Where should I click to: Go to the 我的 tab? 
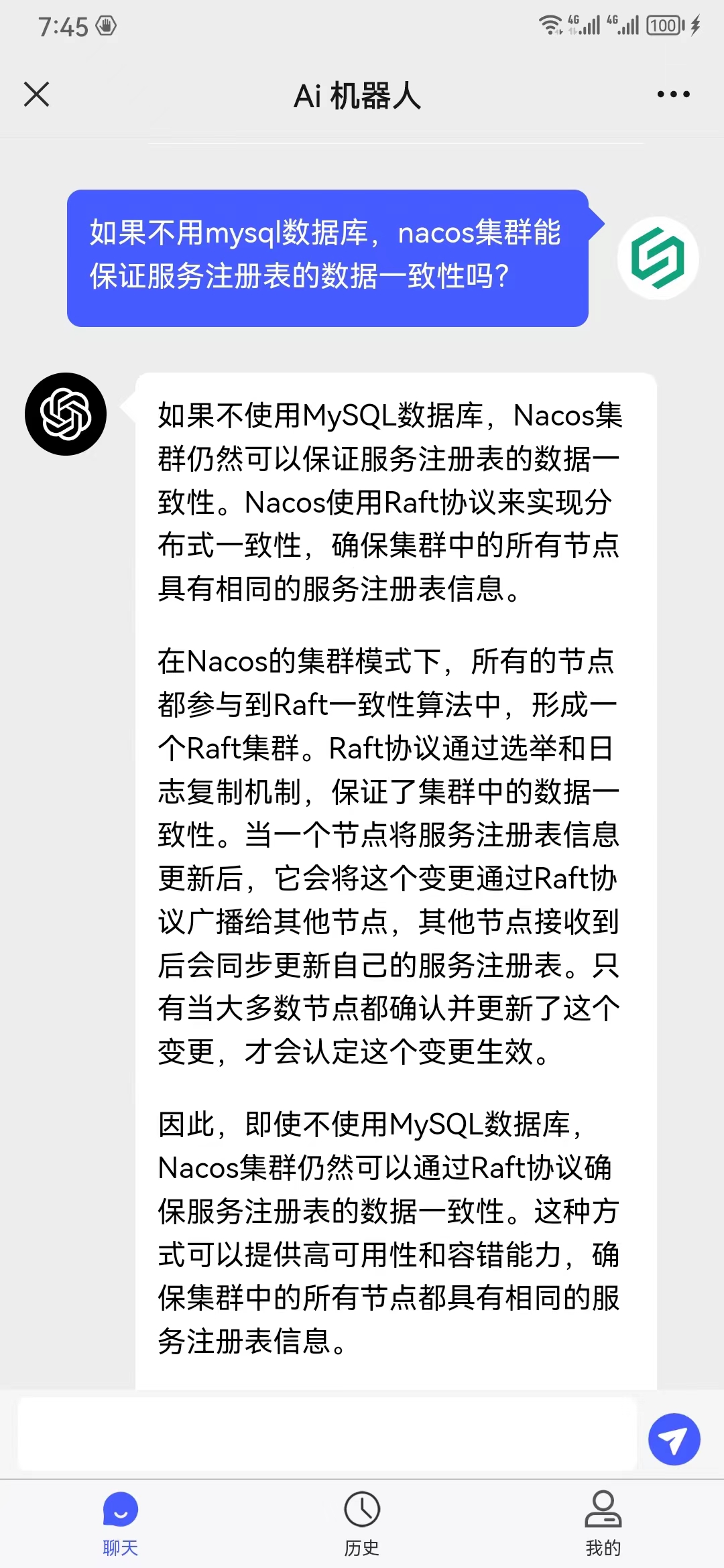point(603,1522)
